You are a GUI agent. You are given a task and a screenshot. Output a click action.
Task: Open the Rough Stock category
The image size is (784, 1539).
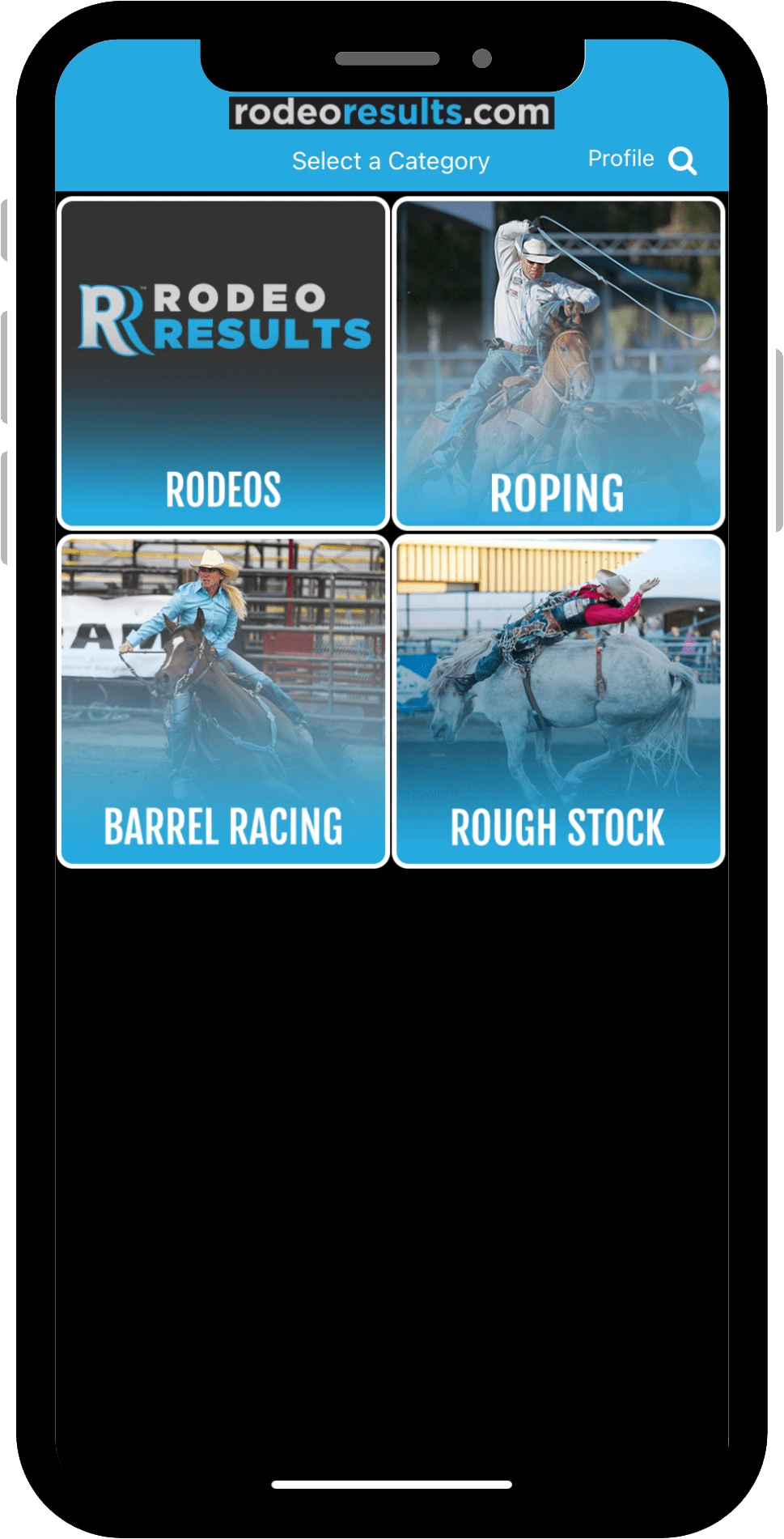pos(557,701)
